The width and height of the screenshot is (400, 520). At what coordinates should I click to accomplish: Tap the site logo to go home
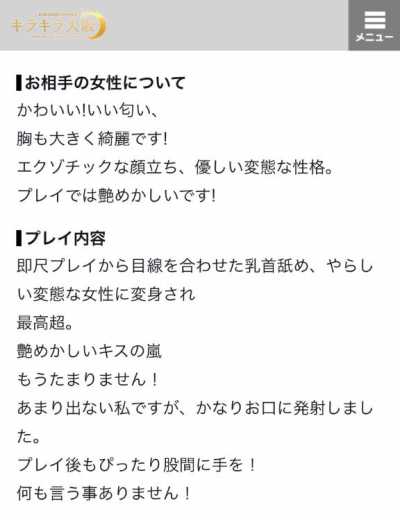[58, 25]
